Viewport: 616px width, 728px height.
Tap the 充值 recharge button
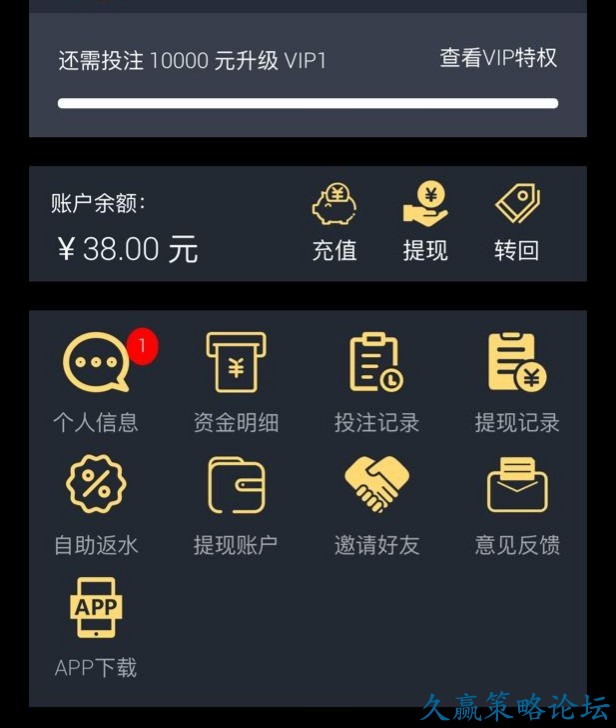coord(334,222)
